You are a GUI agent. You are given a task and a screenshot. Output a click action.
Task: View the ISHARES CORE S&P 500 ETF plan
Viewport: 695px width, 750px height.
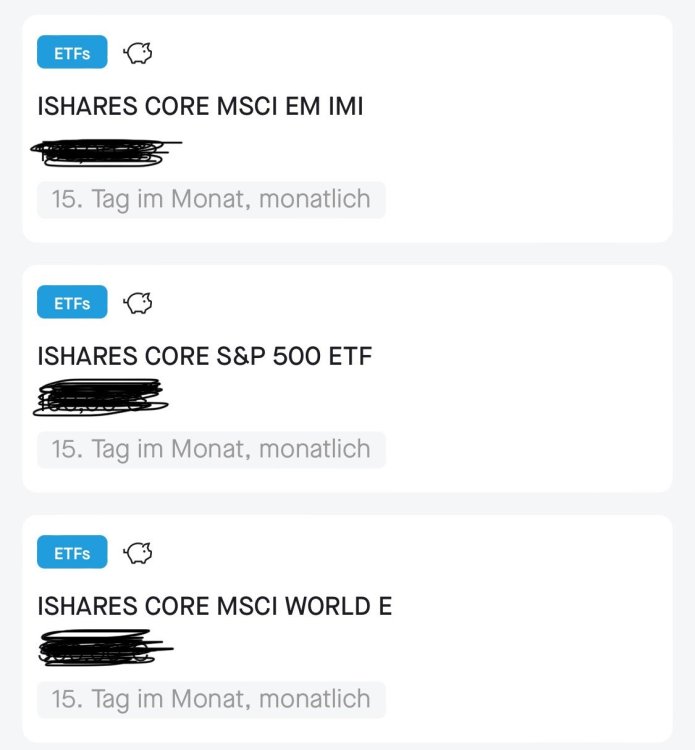pyautogui.click(x=204, y=356)
